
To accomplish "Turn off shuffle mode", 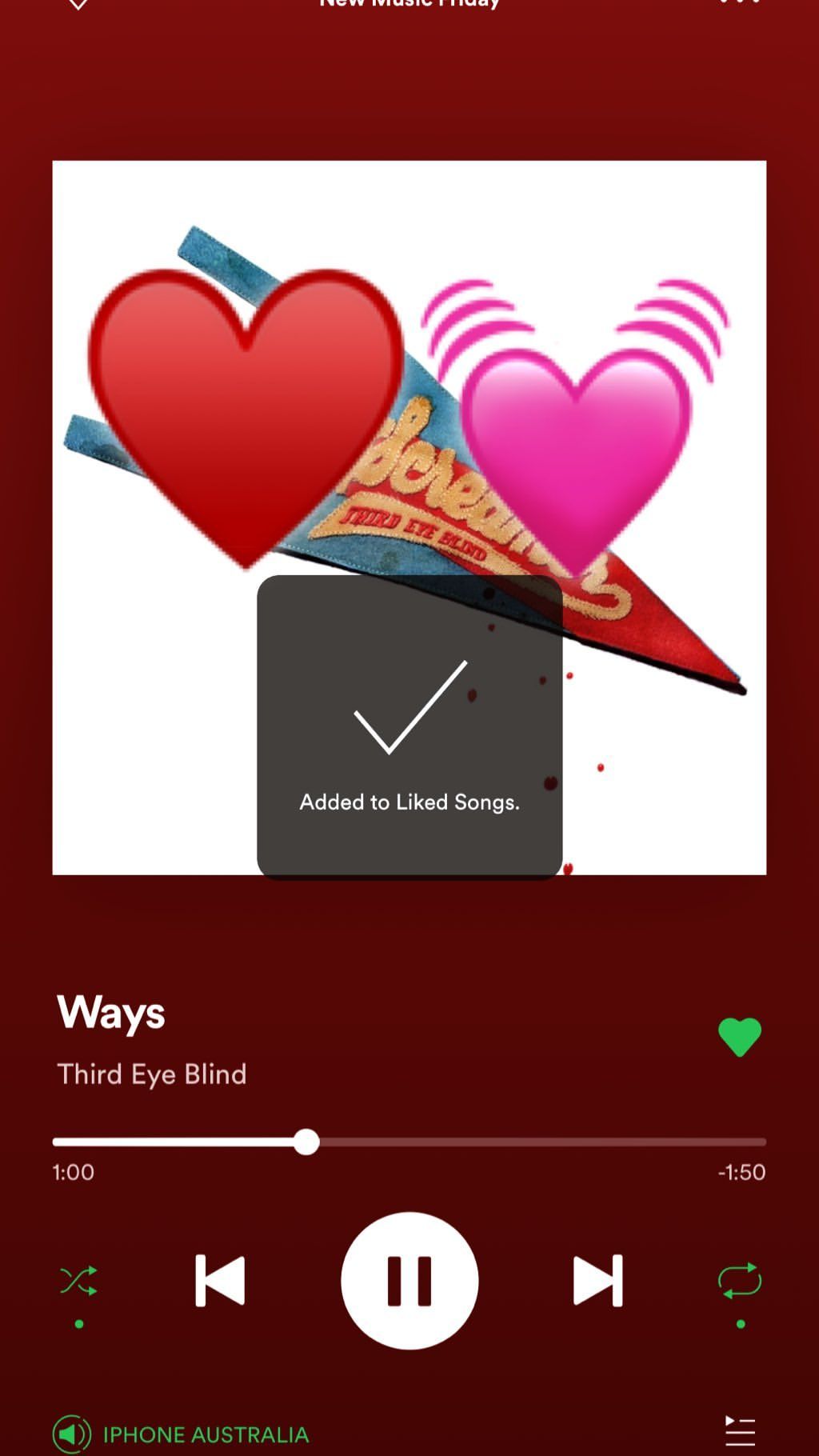I will 78,1281.
